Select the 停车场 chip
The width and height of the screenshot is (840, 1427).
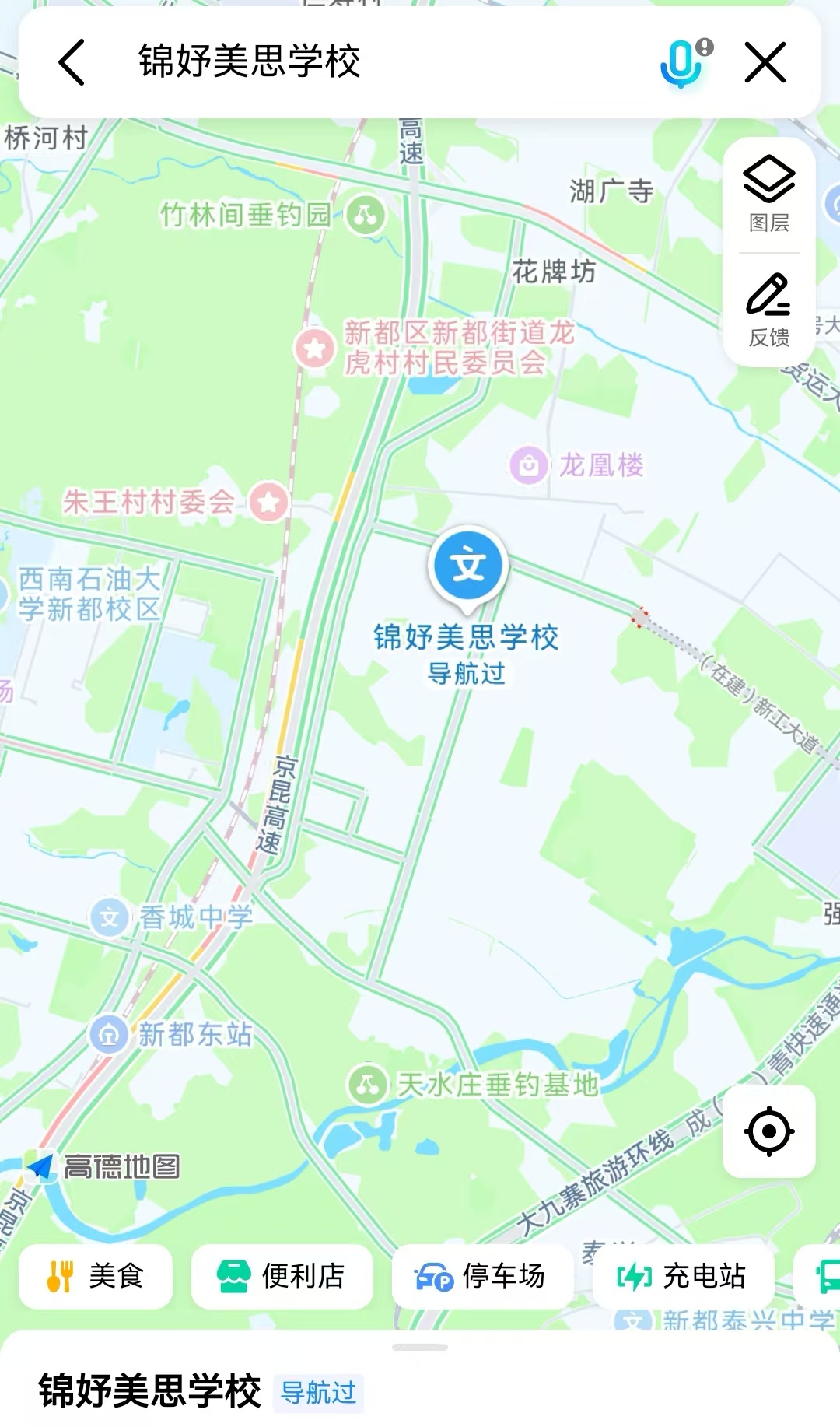point(482,1276)
